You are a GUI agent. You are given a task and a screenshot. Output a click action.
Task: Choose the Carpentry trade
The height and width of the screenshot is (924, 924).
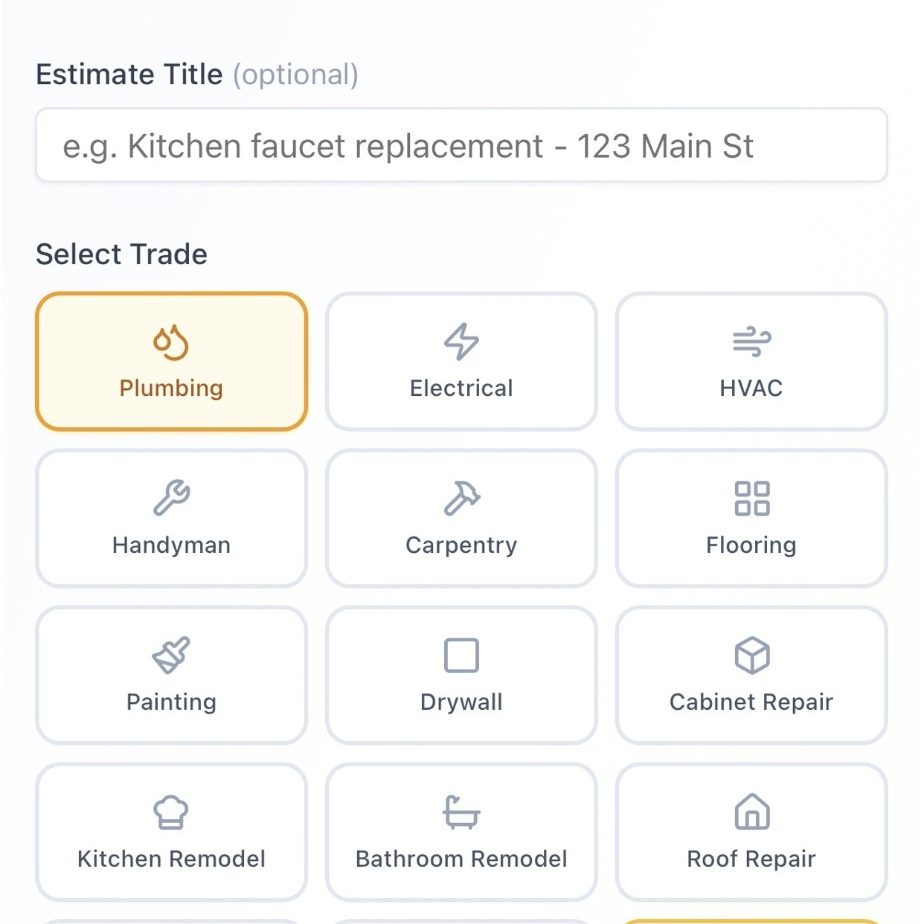click(x=461, y=518)
